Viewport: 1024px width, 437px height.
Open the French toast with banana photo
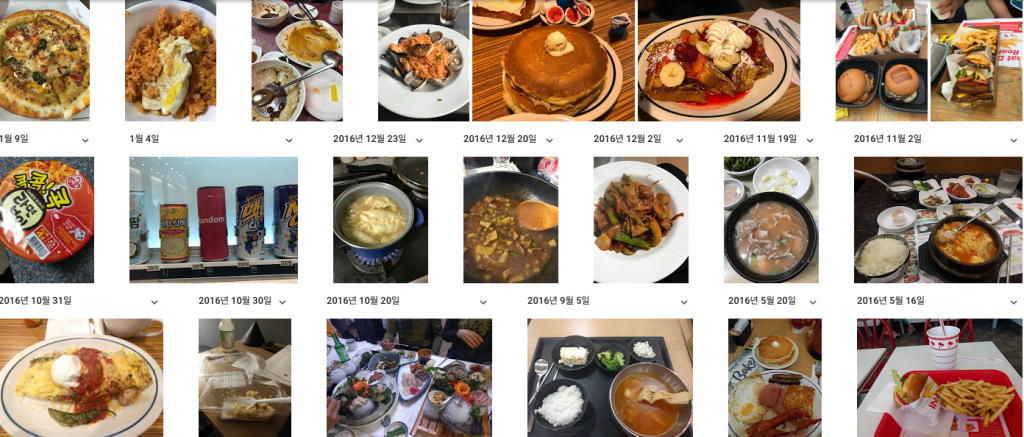pos(717,60)
